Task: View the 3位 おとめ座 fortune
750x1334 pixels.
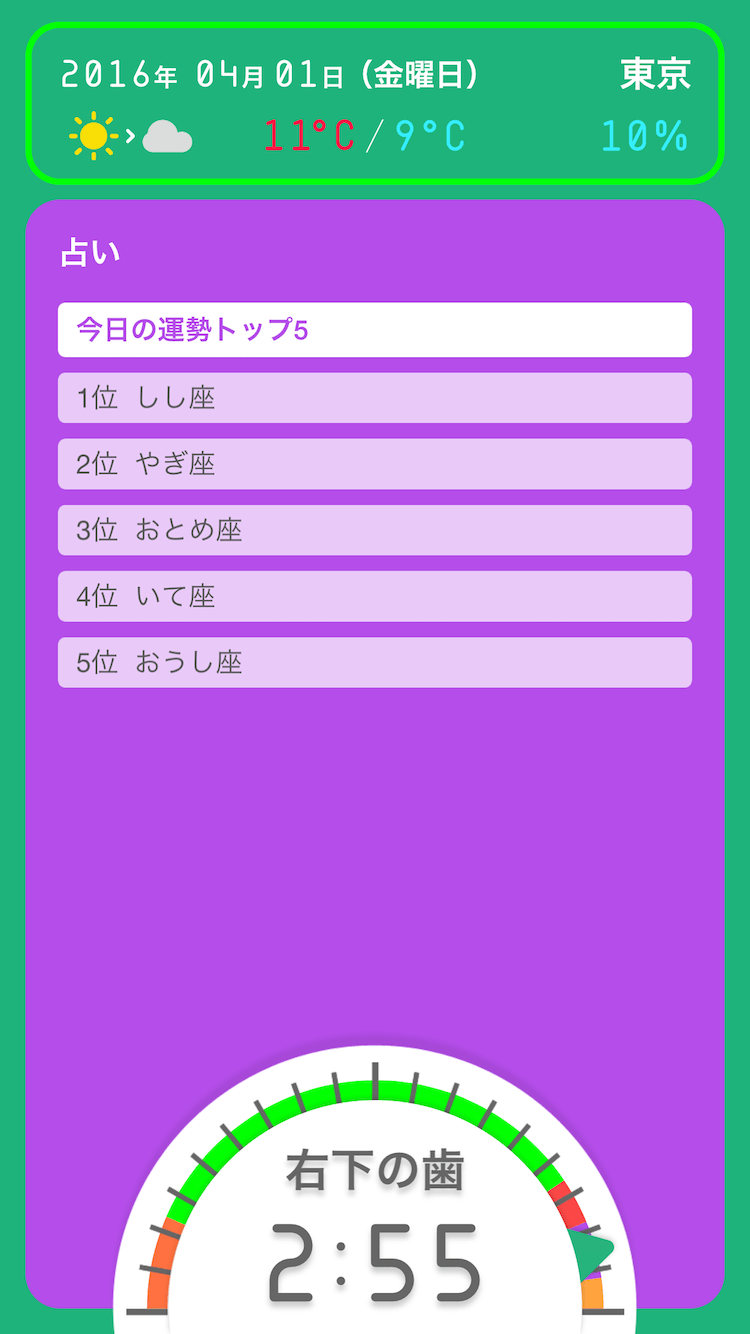Action: point(374,530)
